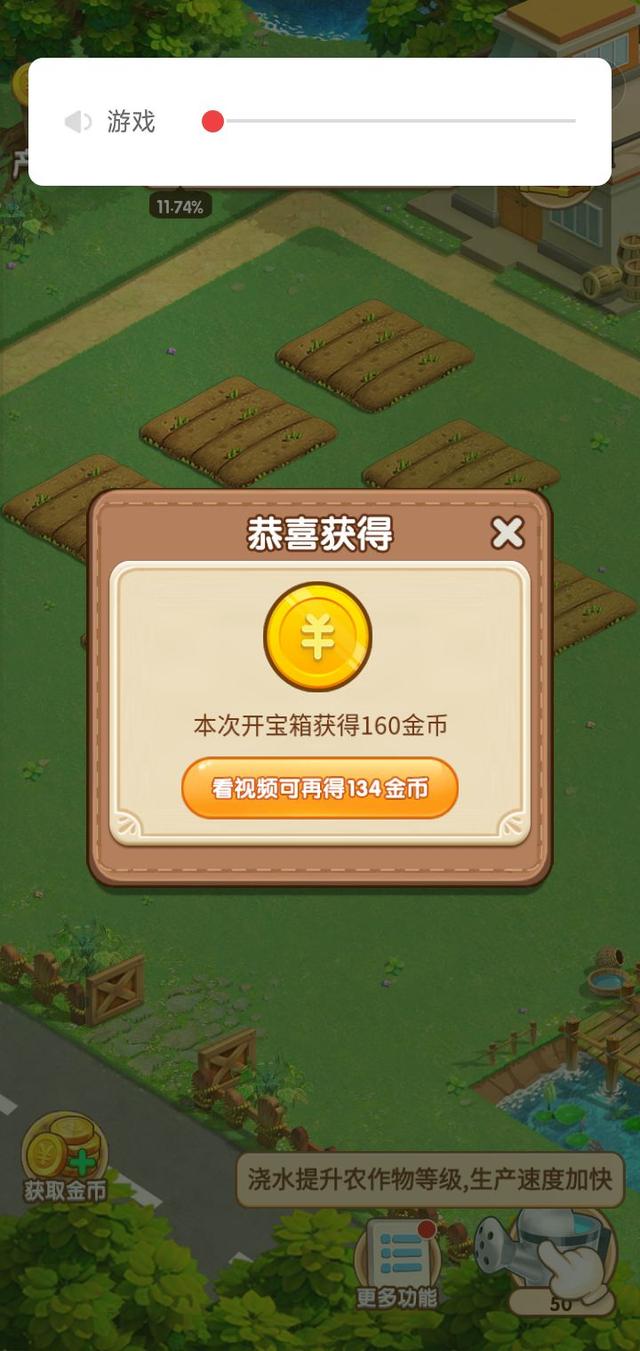Tap the 游戏 volume slider track
This screenshot has height=1351, width=640.
click(400, 121)
